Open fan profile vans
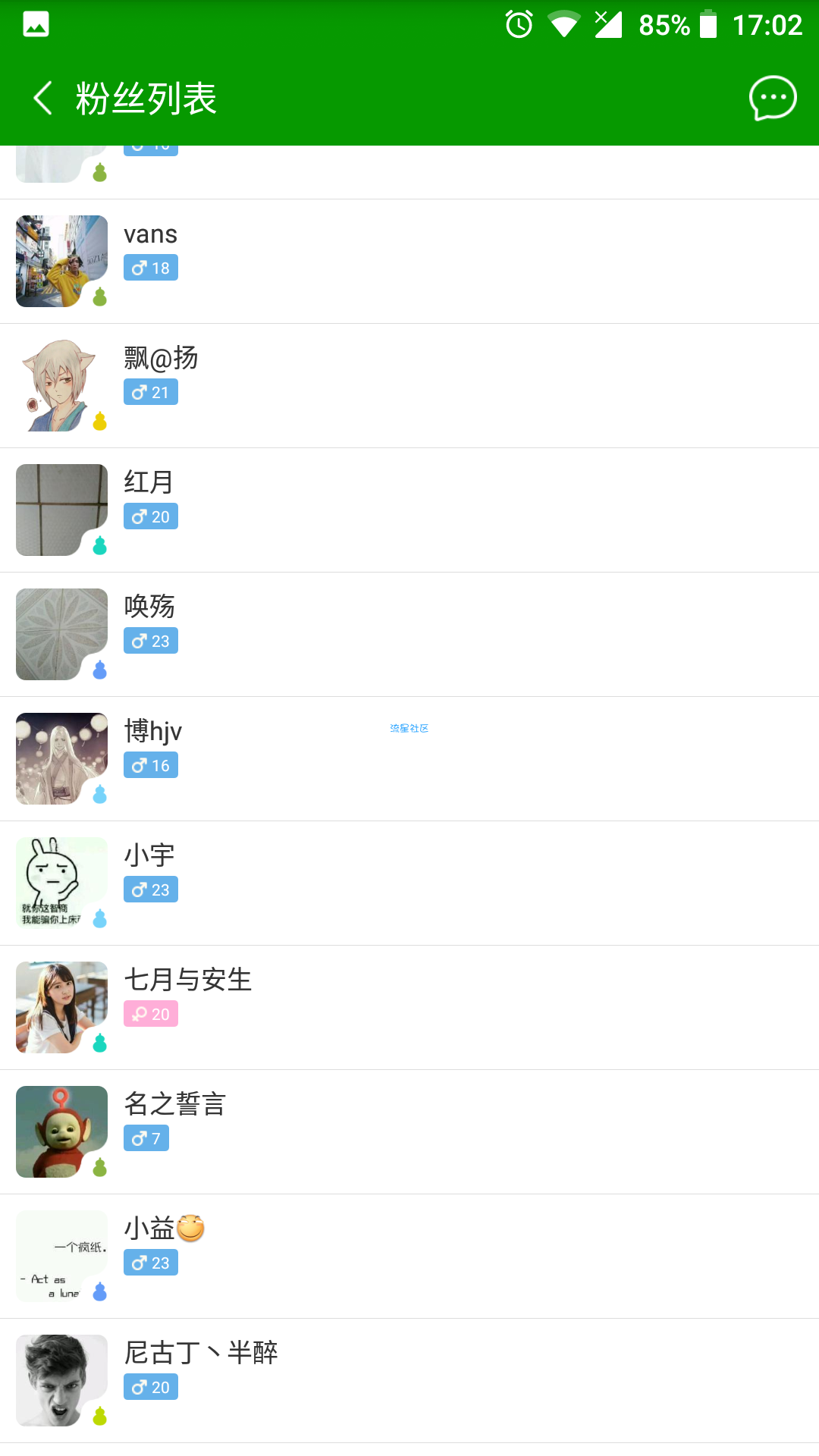The height and width of the screenshot is (1456, 819). pos(409,261)
